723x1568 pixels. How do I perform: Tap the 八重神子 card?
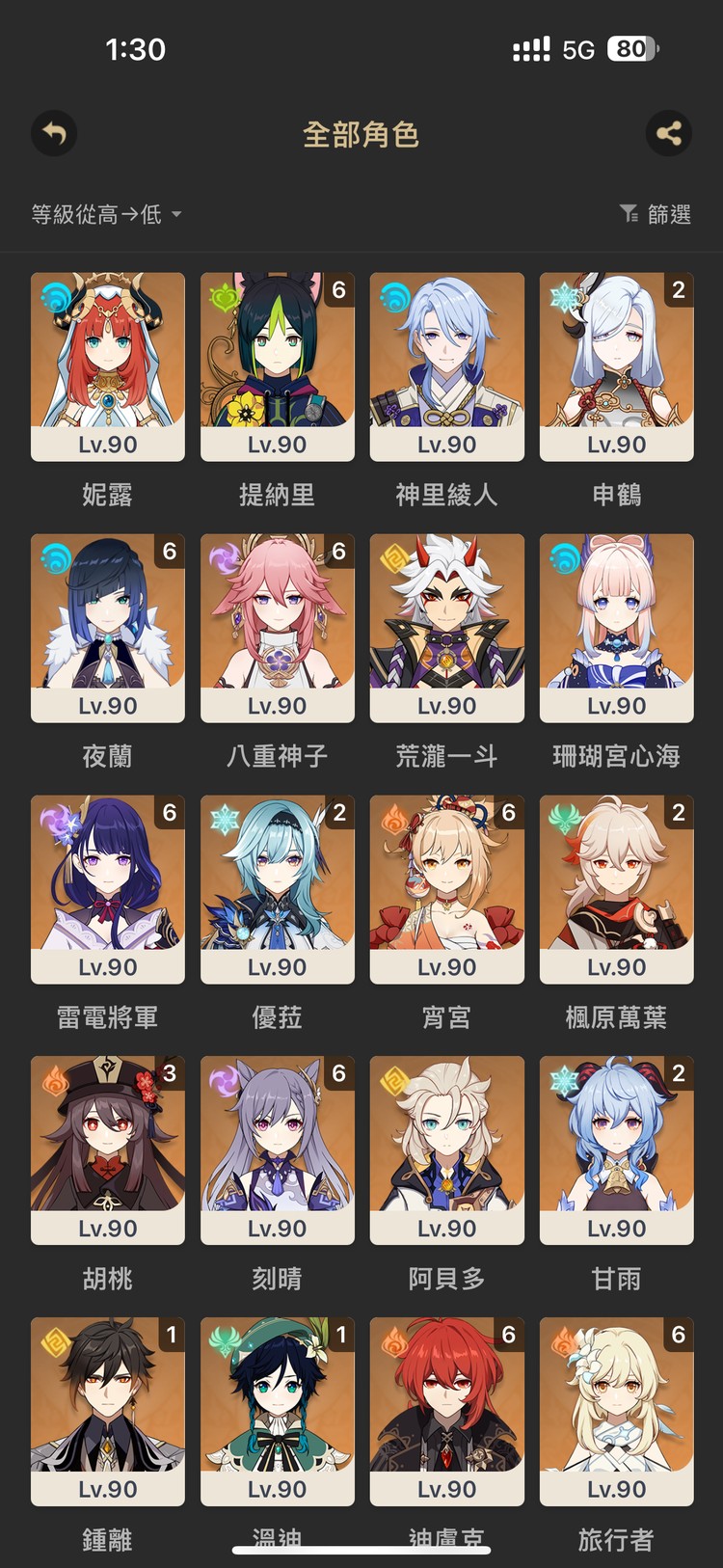coord(278,628)
